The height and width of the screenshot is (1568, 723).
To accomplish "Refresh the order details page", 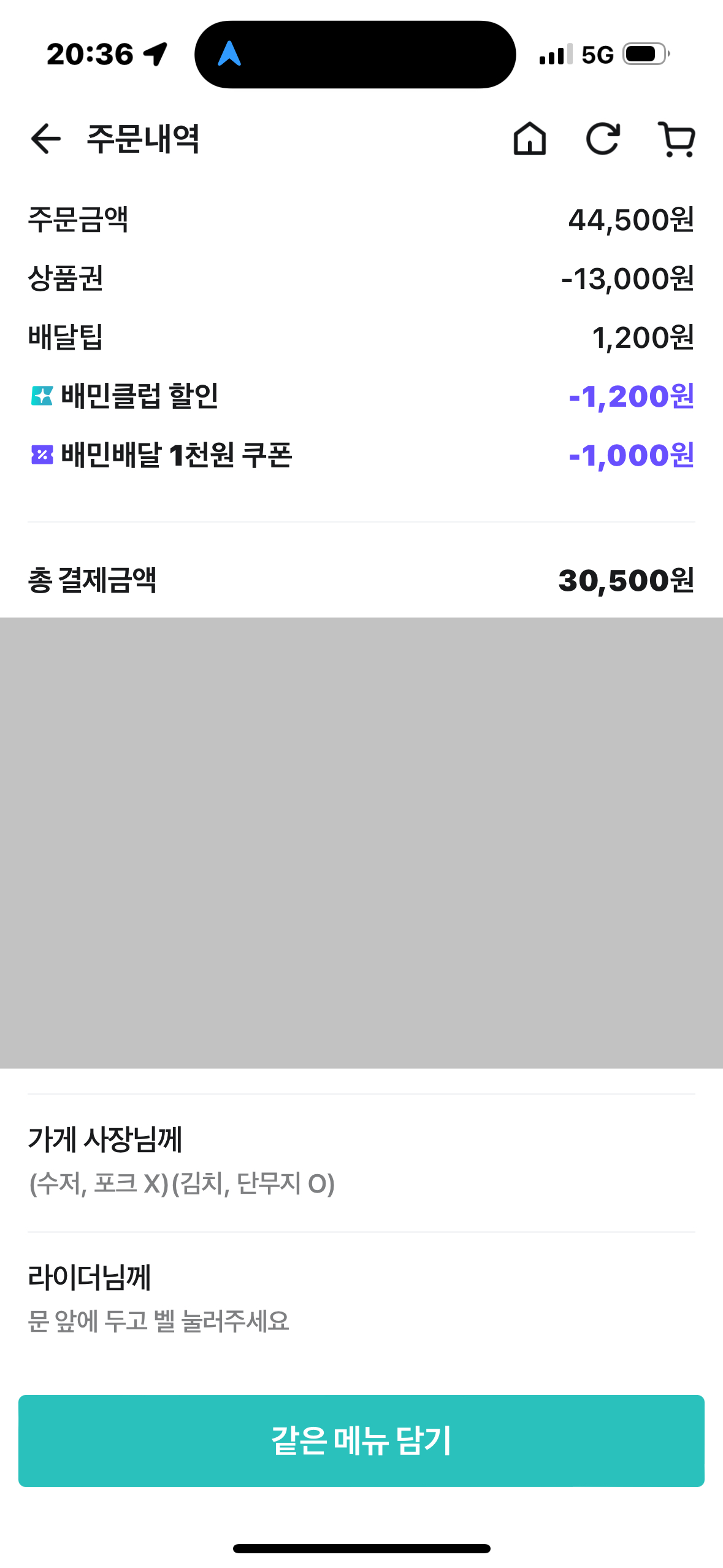I will coord(603,139).
